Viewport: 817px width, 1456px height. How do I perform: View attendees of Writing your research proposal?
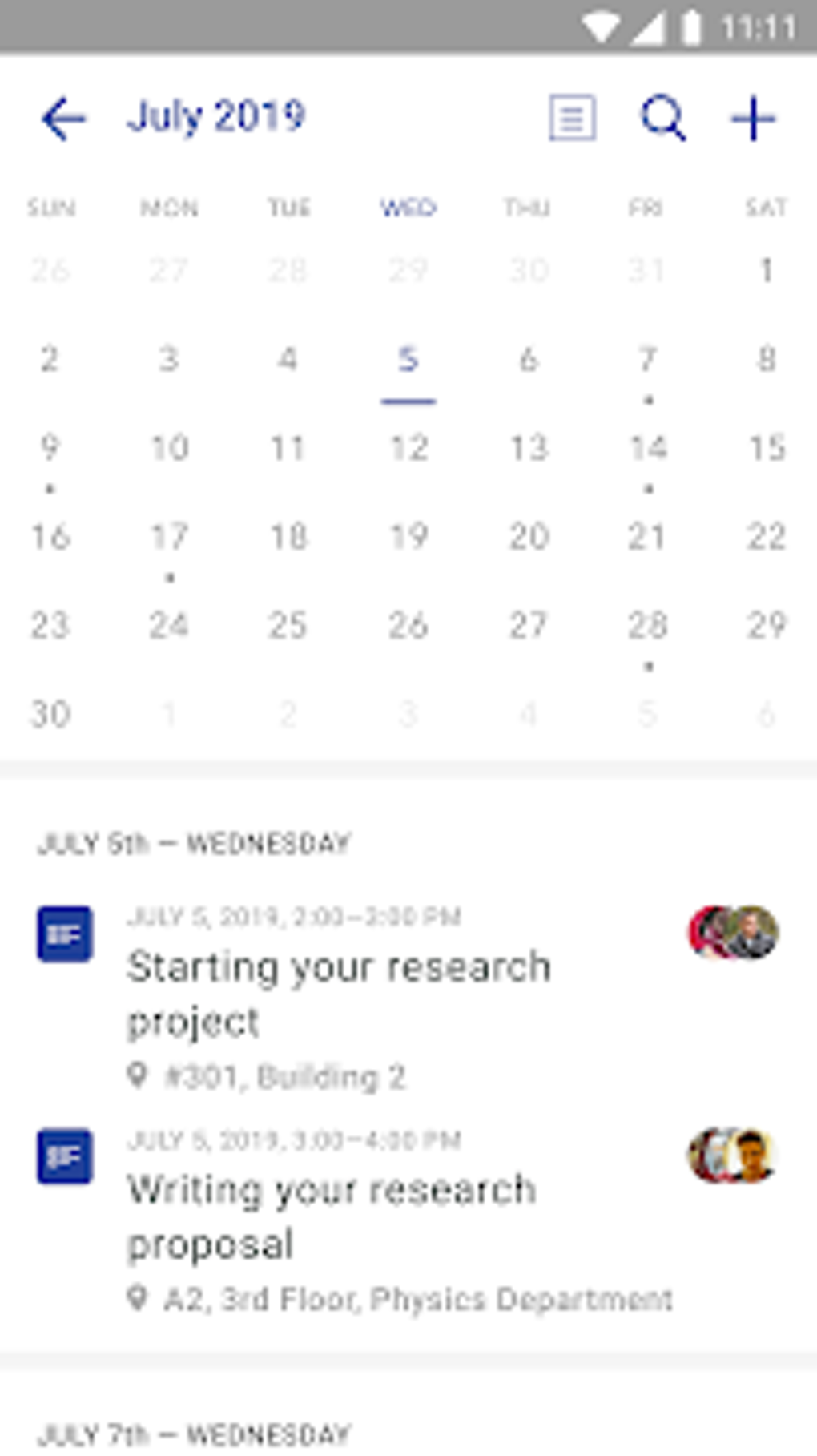click(x=733, y=1156)
